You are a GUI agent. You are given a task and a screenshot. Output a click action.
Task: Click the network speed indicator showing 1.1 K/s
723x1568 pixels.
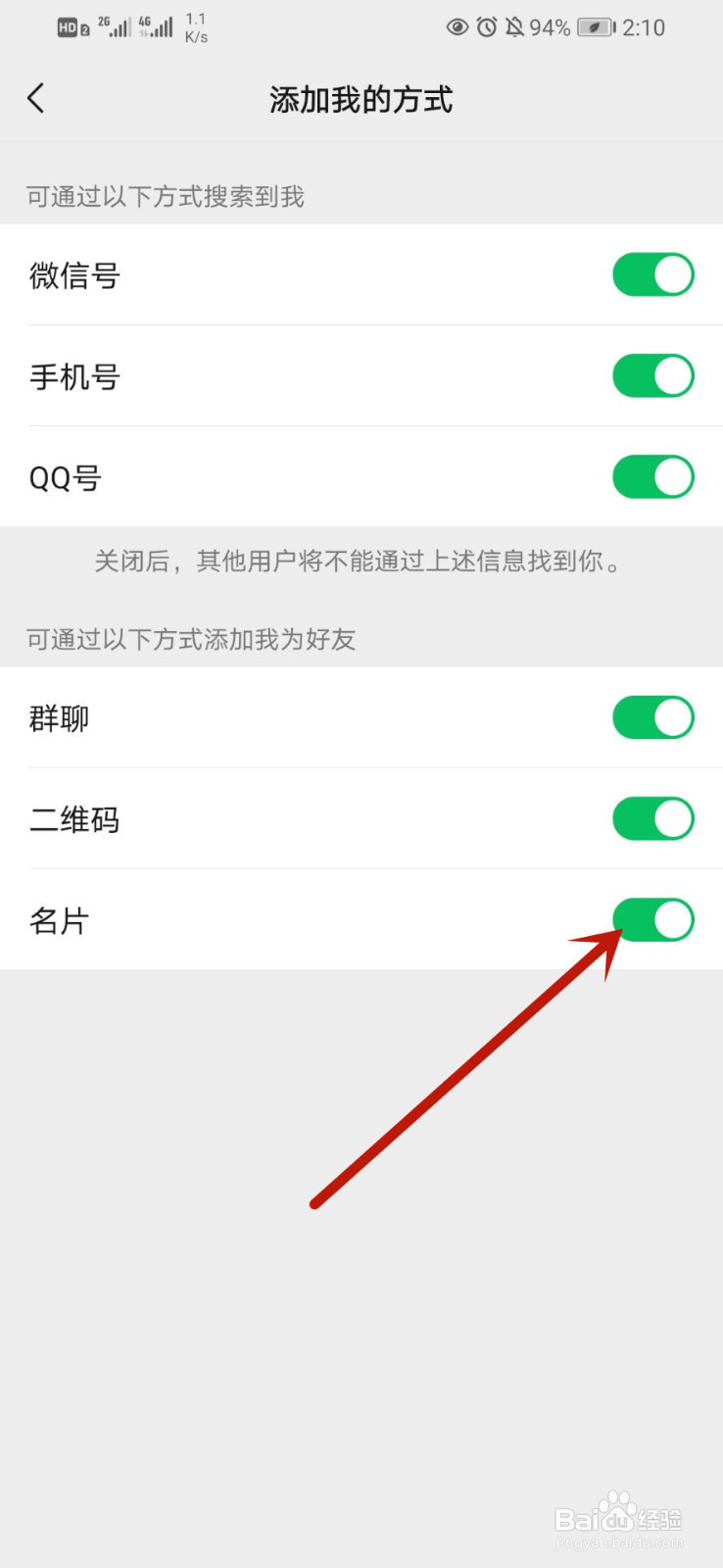pos(195,26)
